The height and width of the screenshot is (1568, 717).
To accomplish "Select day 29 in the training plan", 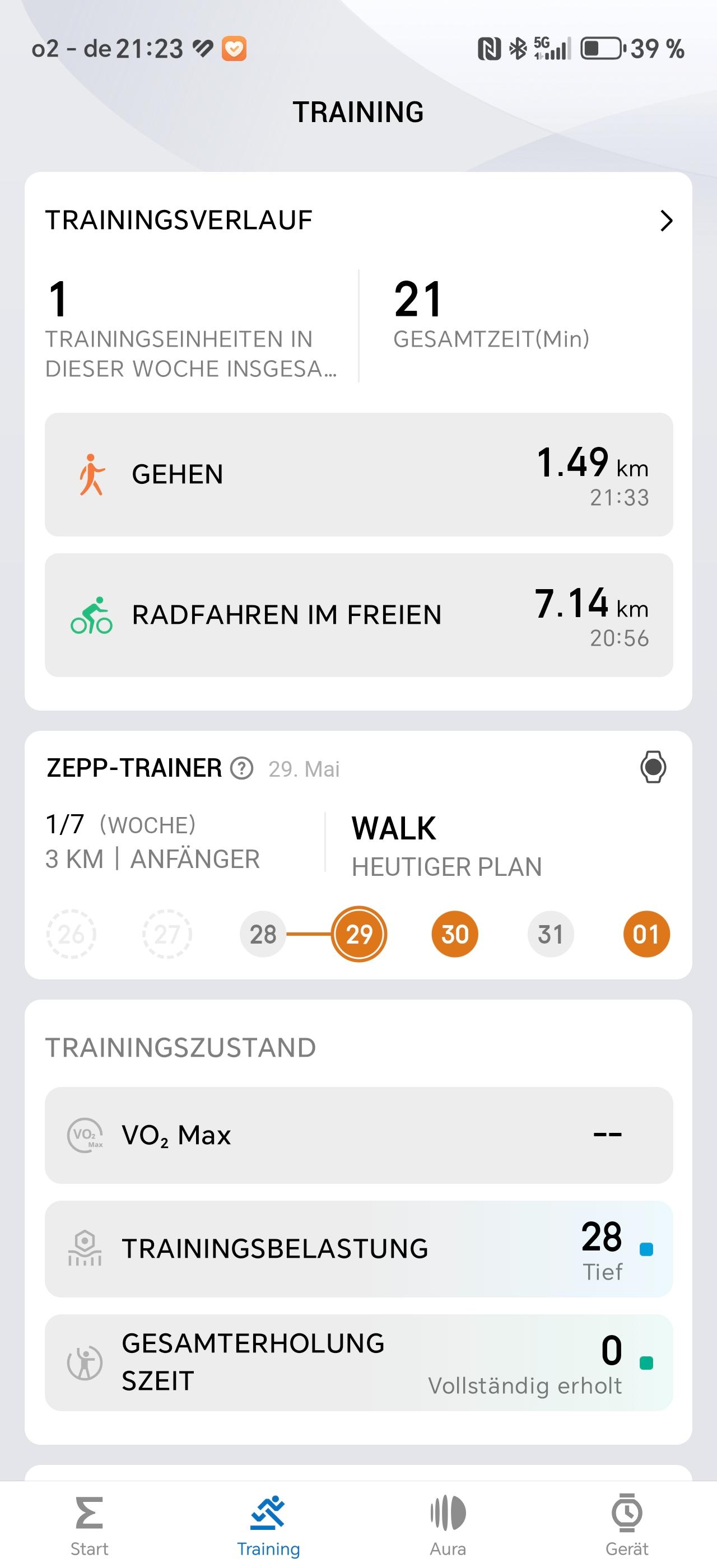I will click(x=359, y=934).
